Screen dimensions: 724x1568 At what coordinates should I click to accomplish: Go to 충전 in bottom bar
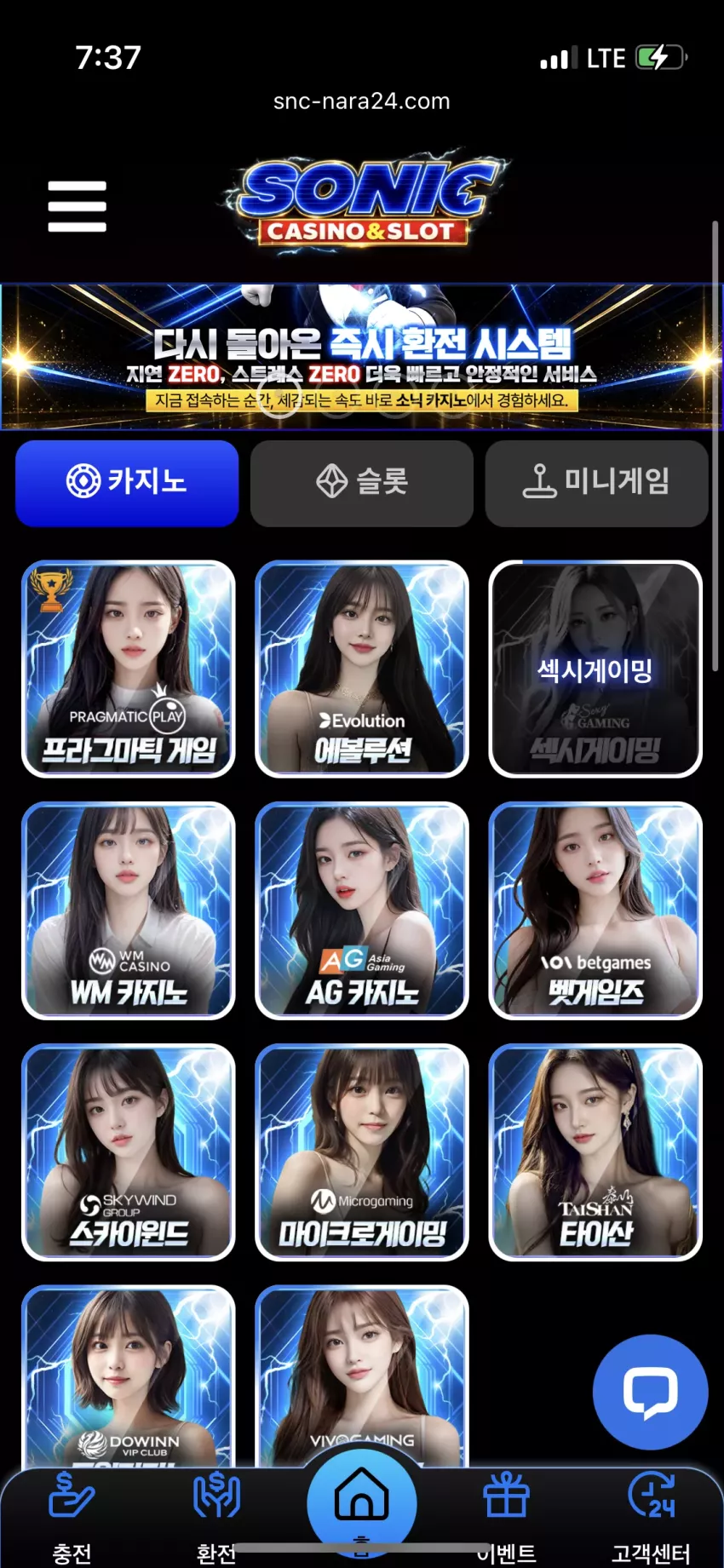(72, 1519)
